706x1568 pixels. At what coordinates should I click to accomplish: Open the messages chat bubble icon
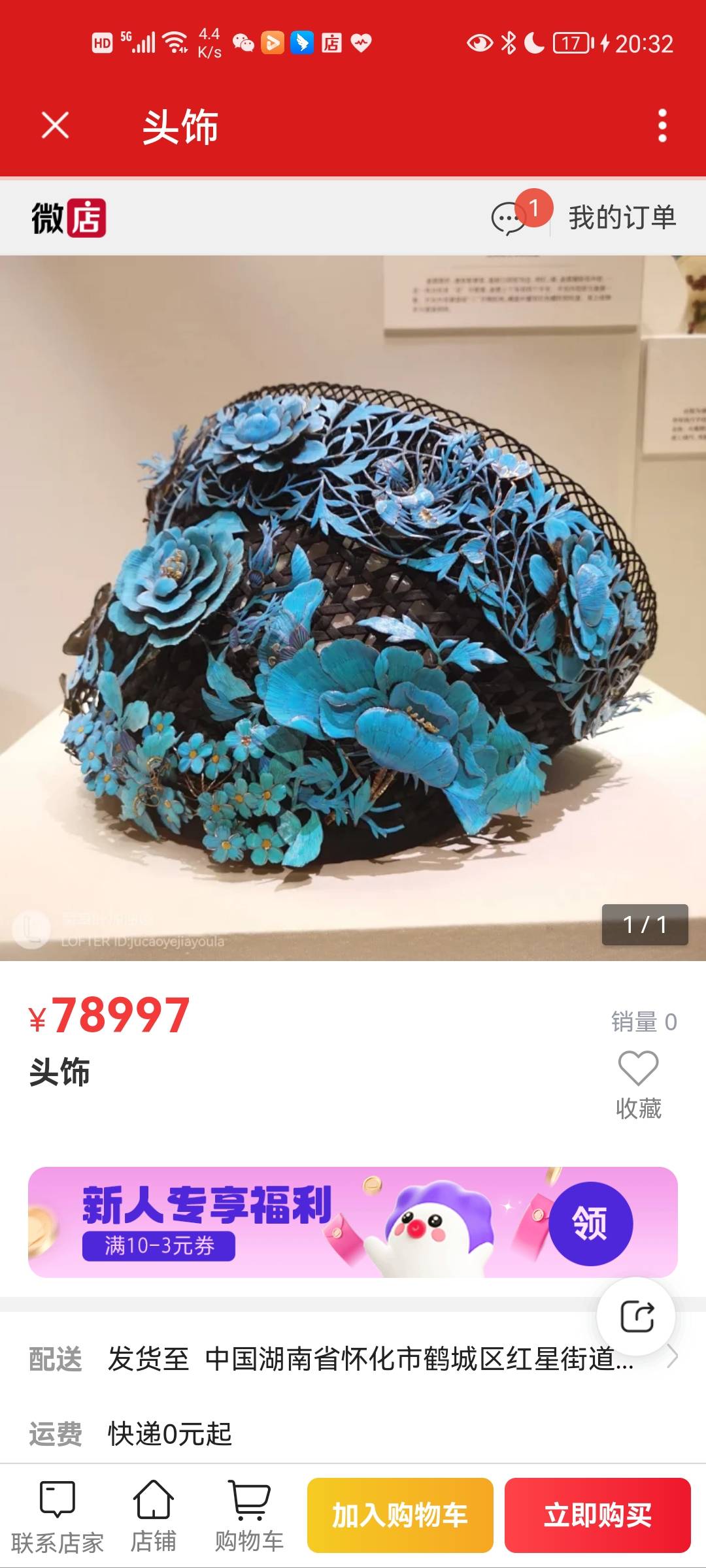point(510,218)
